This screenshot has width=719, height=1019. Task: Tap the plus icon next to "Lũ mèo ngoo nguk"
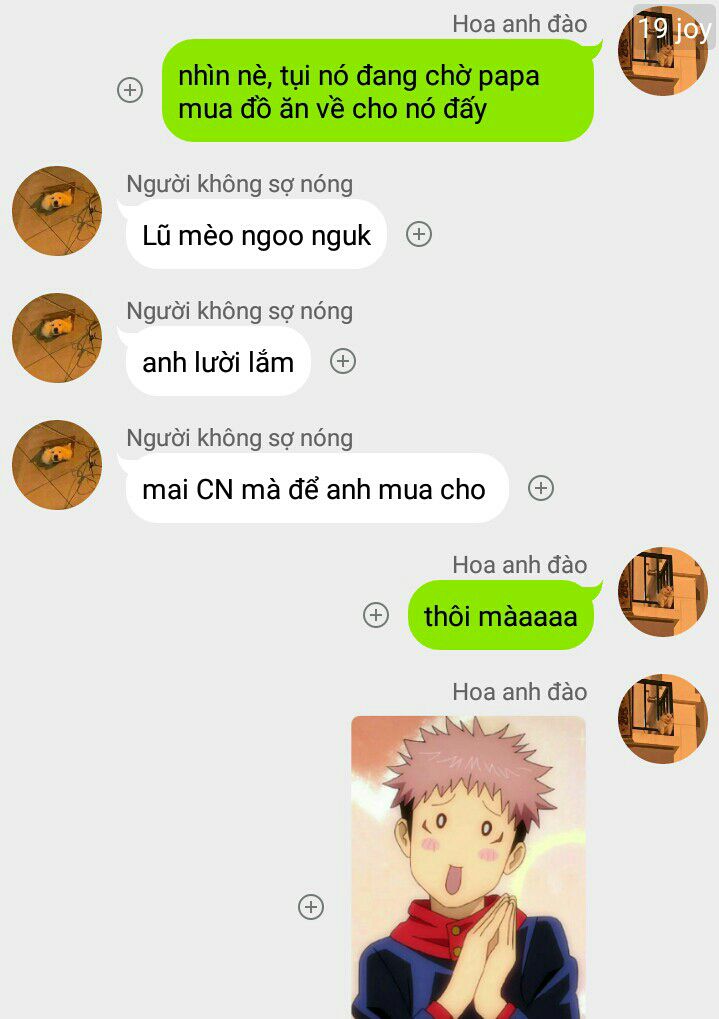[418, 234]
